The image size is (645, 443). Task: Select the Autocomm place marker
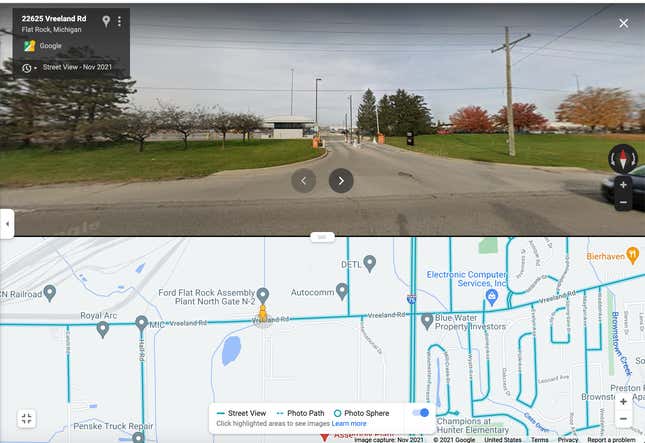(x=342, y=291)
